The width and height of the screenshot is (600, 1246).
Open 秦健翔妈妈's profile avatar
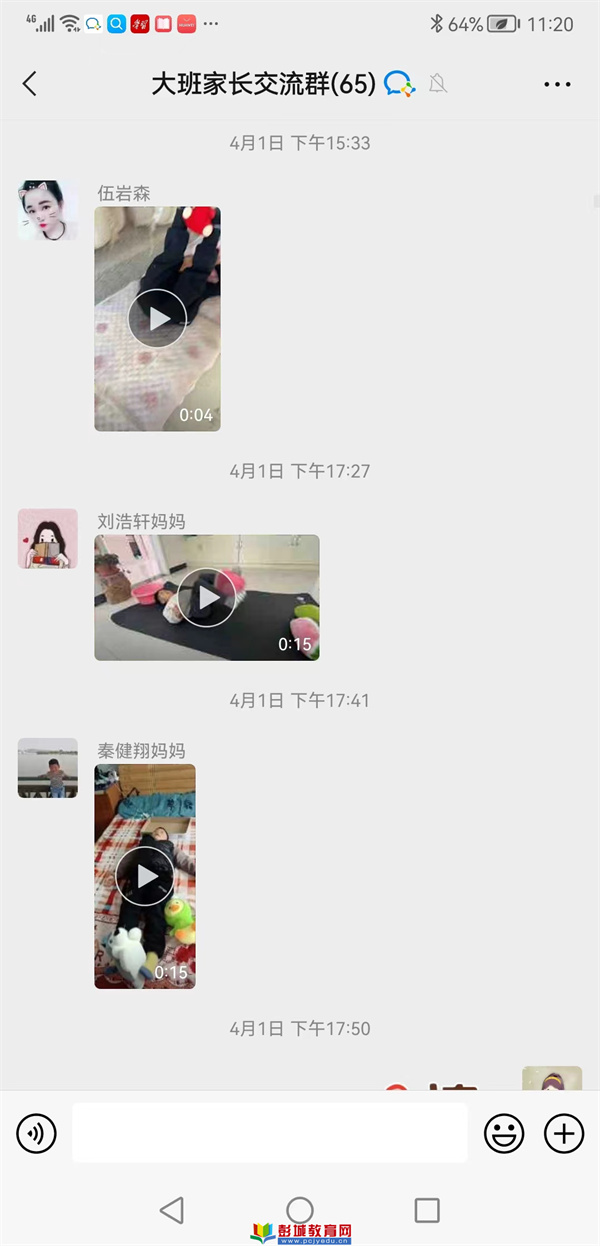(x=47, y=768)
